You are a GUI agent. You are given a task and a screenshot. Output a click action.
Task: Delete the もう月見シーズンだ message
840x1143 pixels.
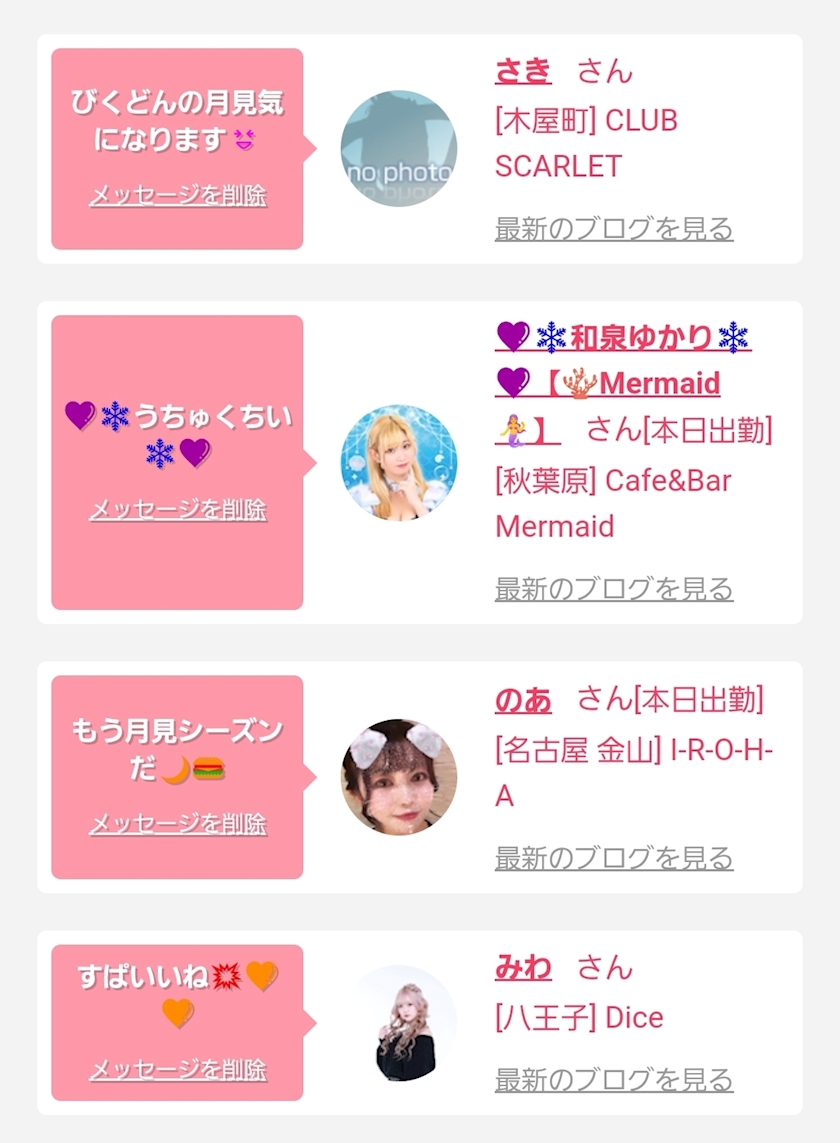[x=178, y=824]
